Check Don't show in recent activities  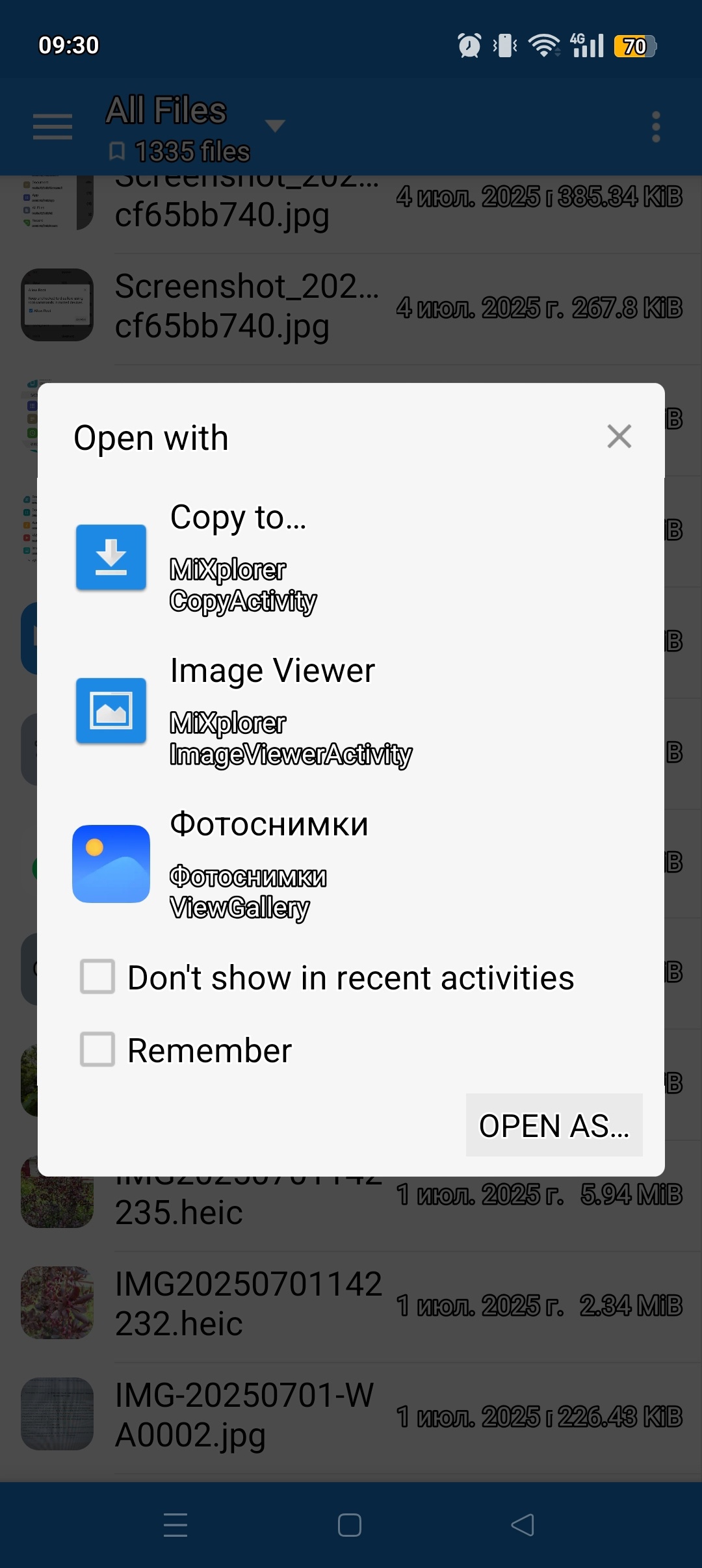[x=97, y=976]
